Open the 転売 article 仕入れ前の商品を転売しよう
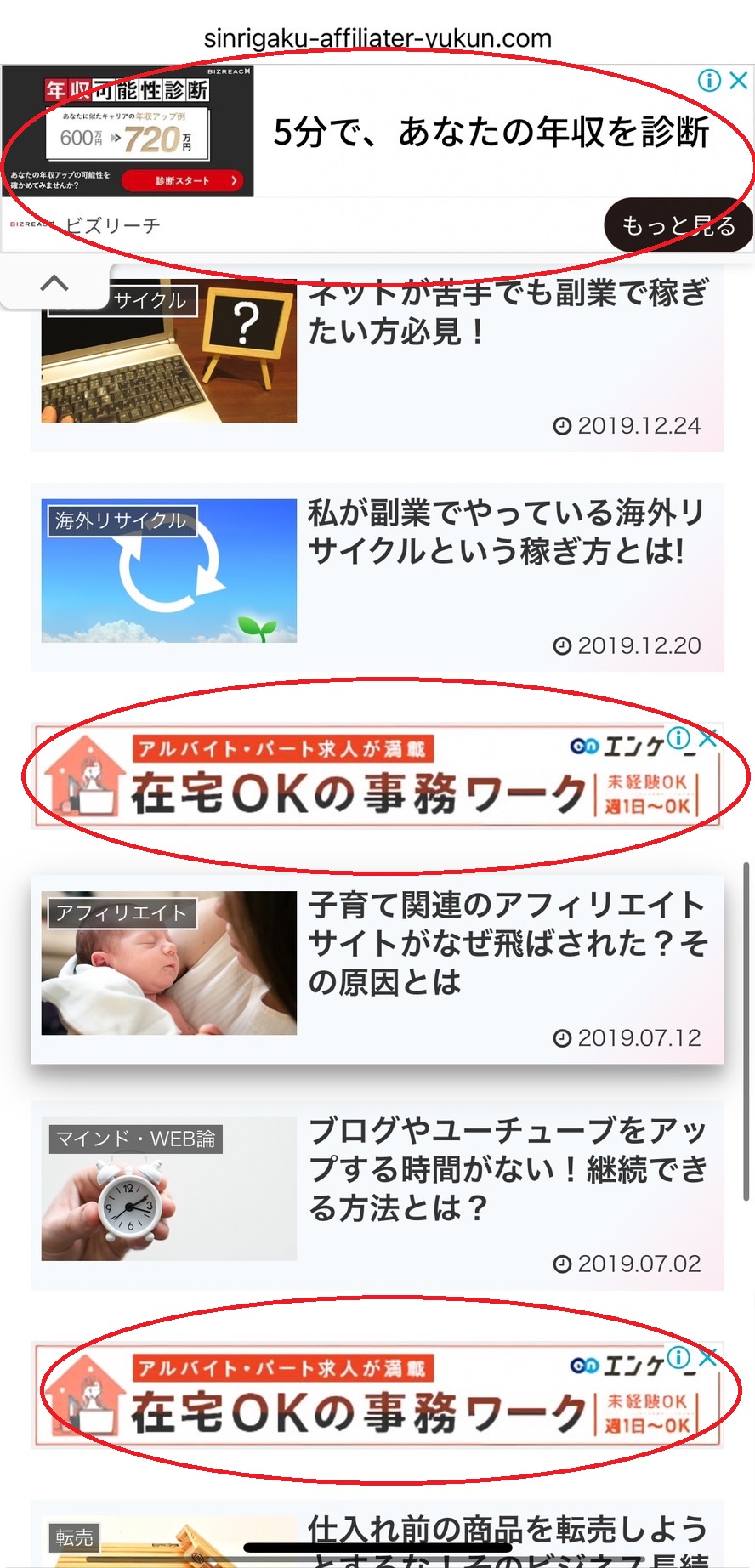 click(377, 1534)
